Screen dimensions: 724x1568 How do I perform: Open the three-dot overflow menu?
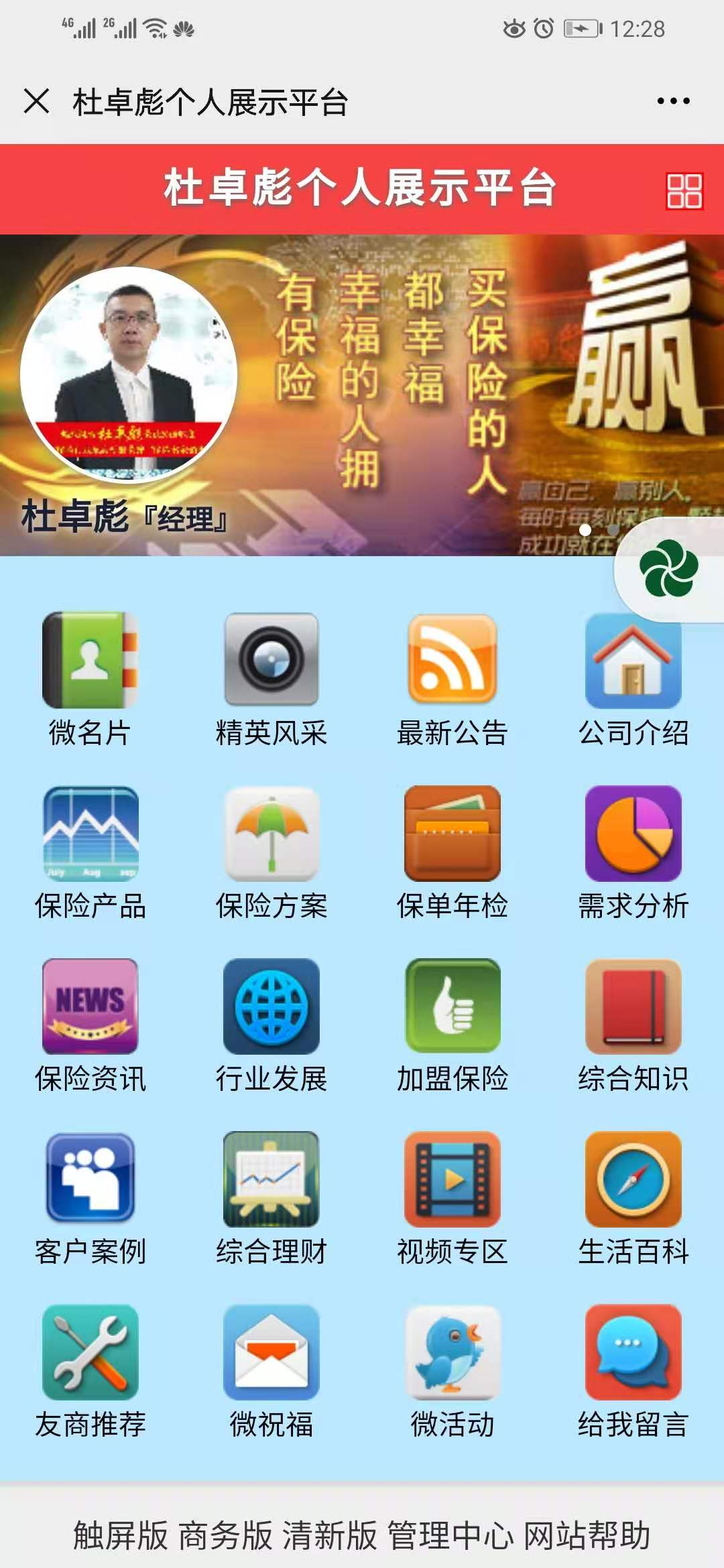[673, 102]
